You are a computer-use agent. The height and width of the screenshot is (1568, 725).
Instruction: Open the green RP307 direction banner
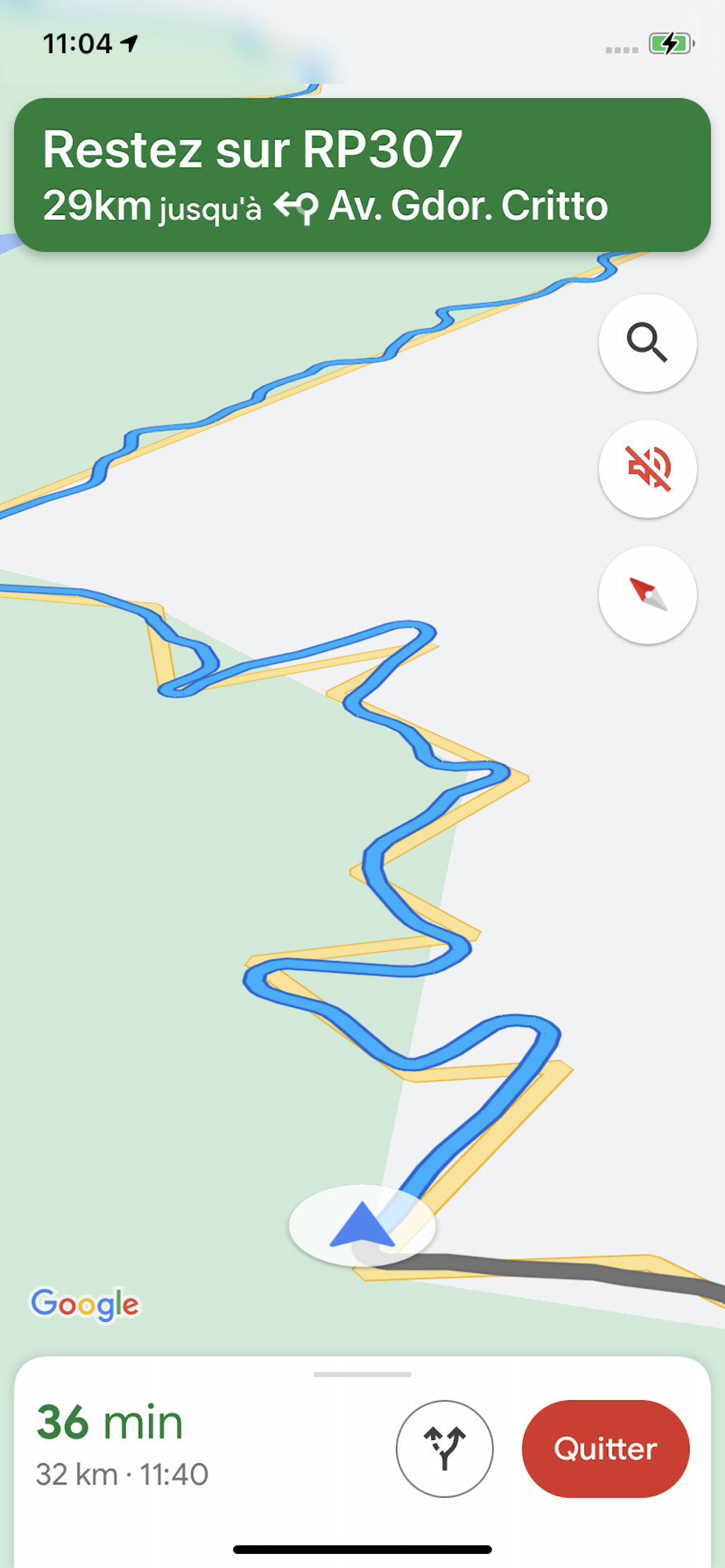362,175
